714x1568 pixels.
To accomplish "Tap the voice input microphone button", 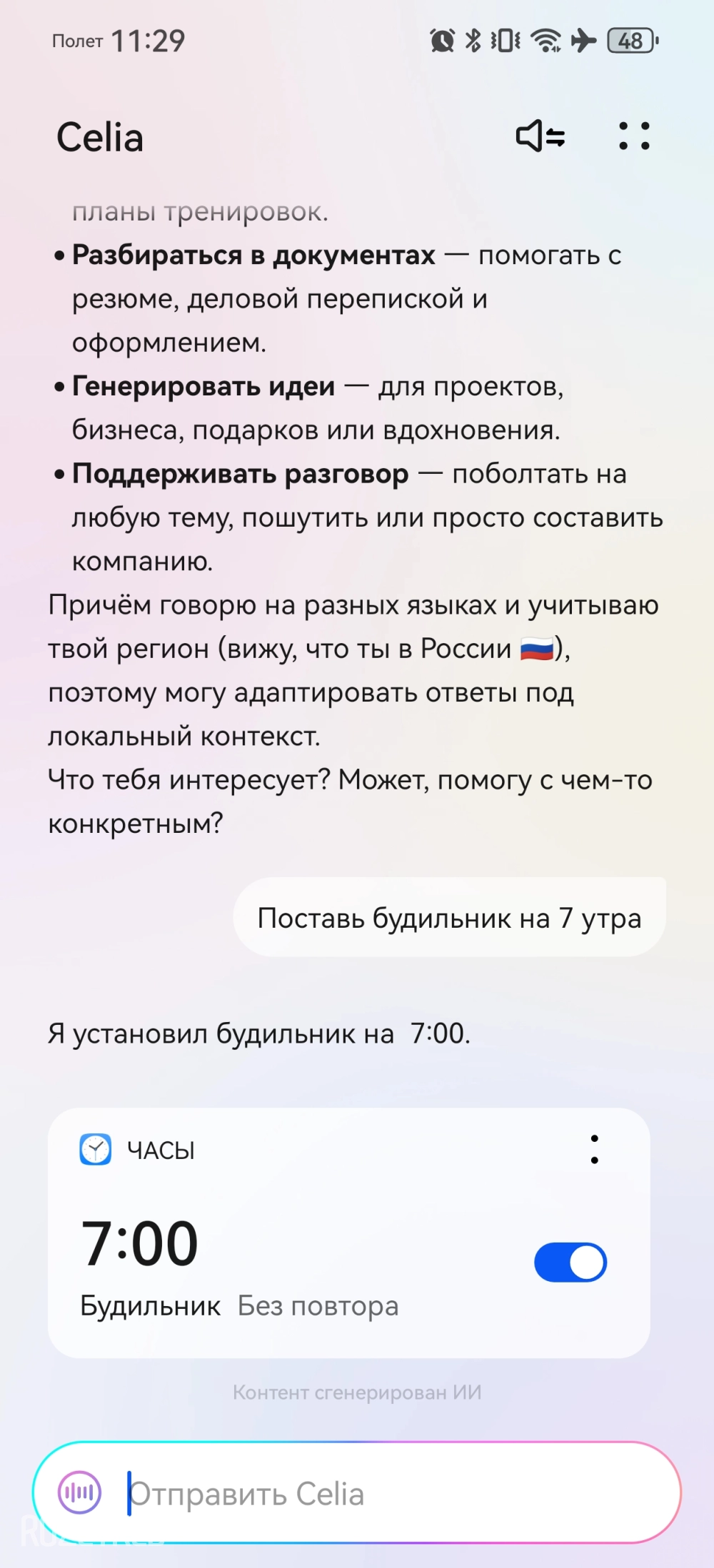I will pyautogui.click(x=80, y=1492).
